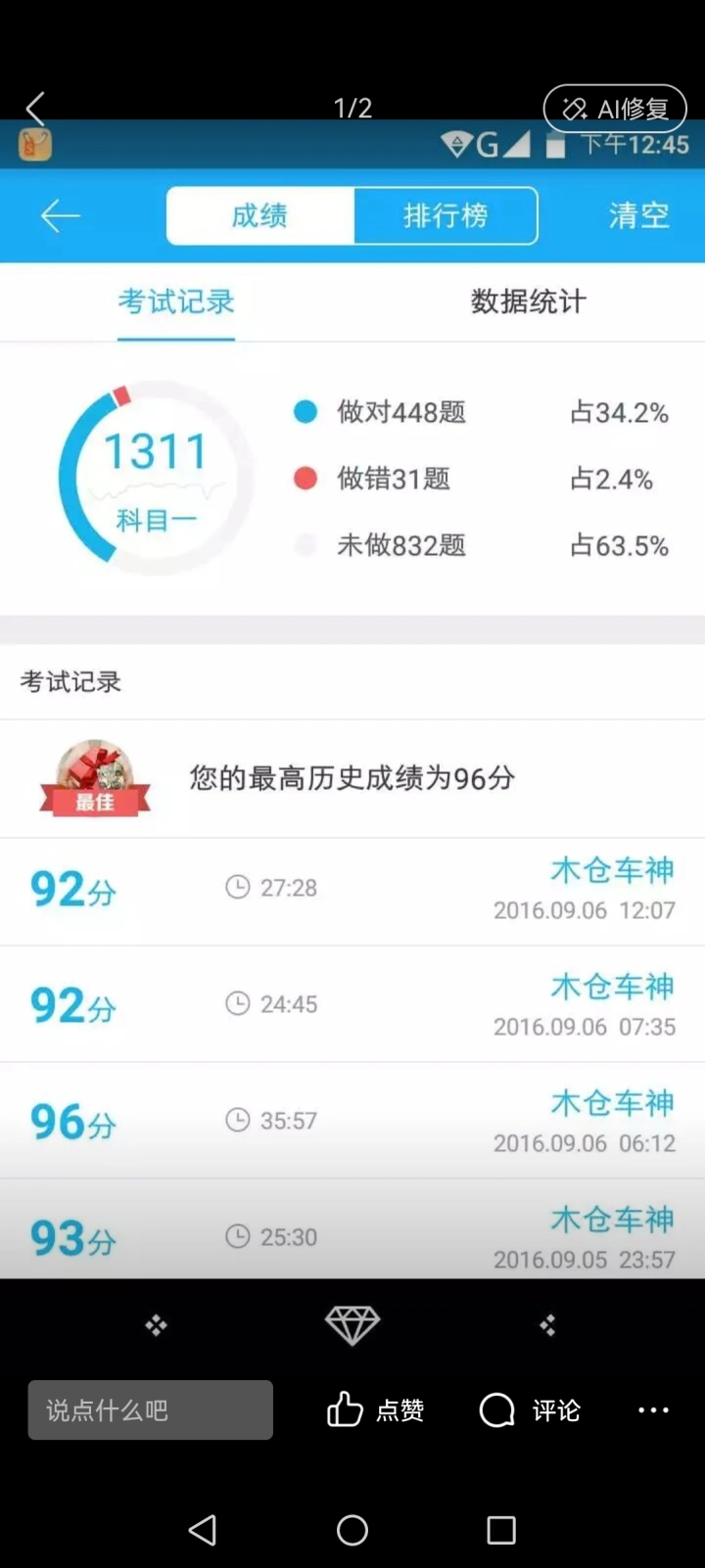Viewport: 705px width, 1568px height.
Task: Close the image viewer with the back chevron
Action: tap(36, 109)
